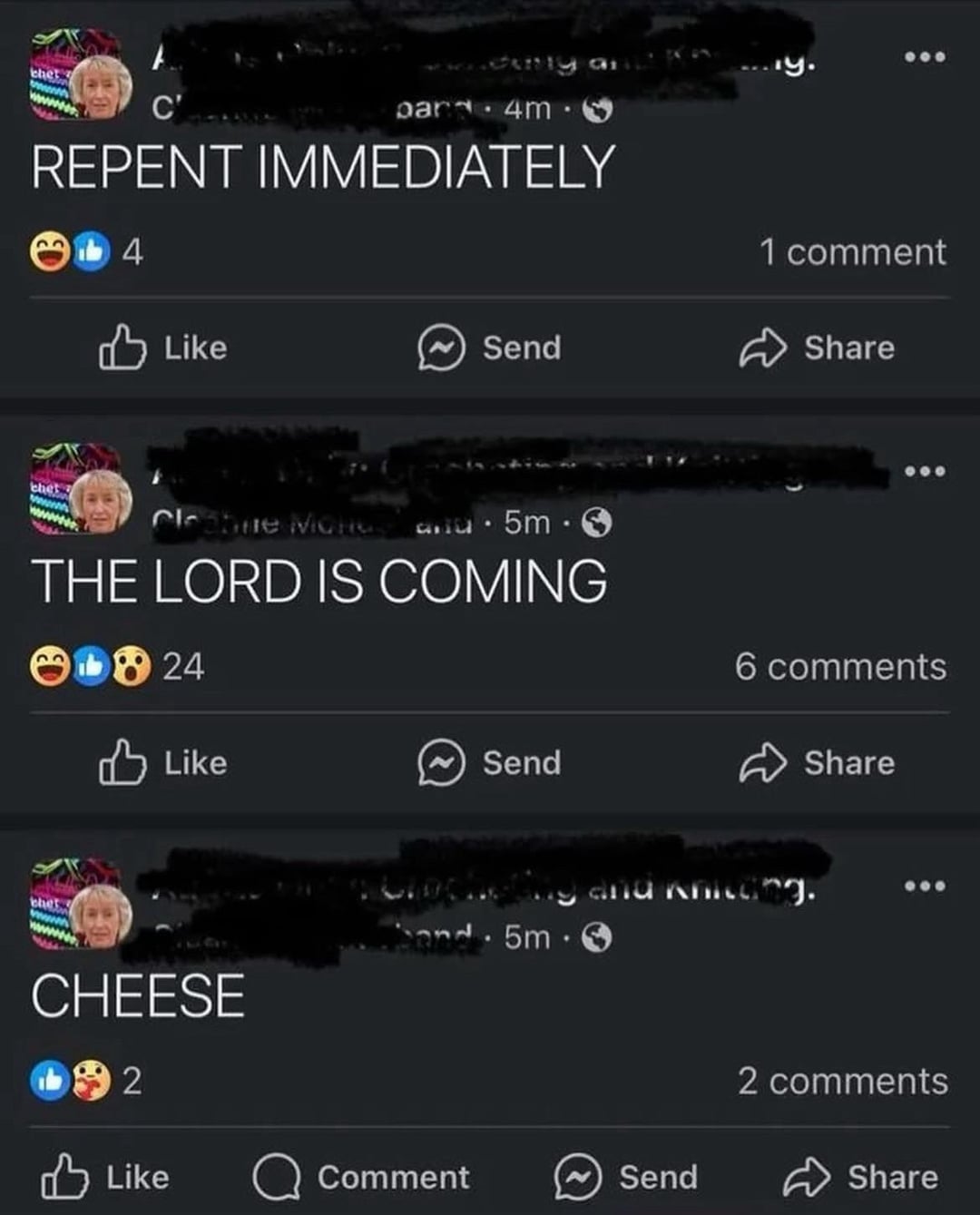Send THE LORD IS COMING post

pyautogui.click(x=490, y=763)
